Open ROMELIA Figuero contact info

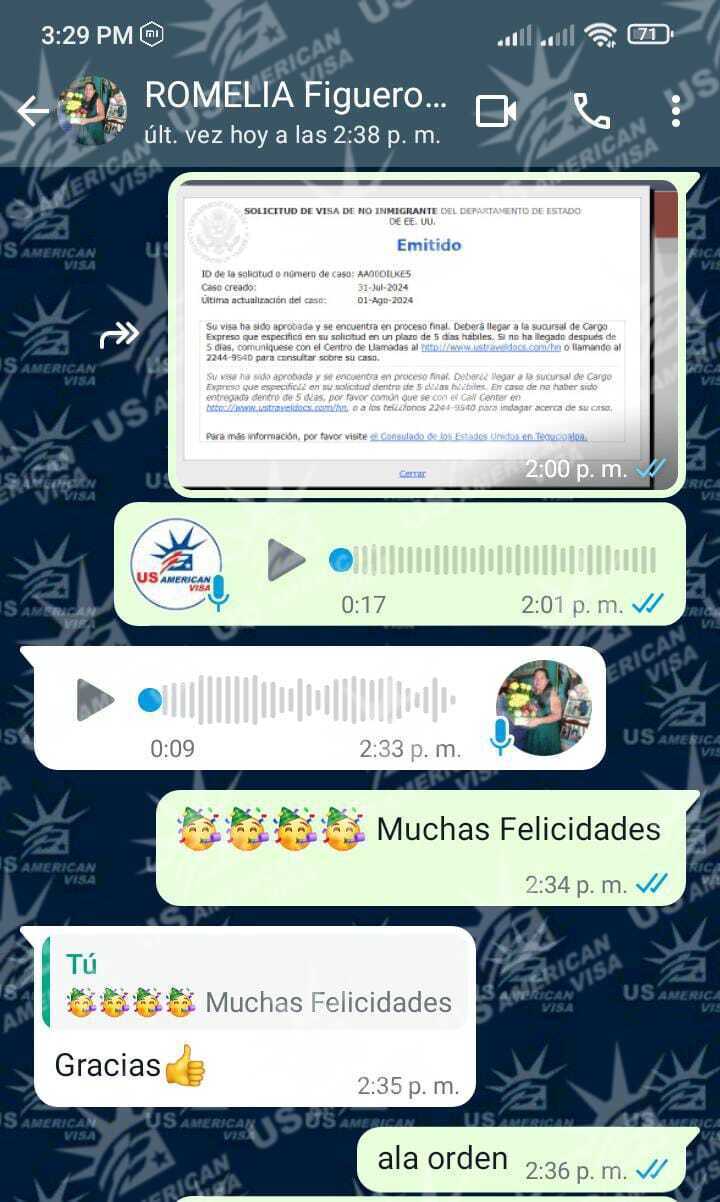(x=295, y=111)
